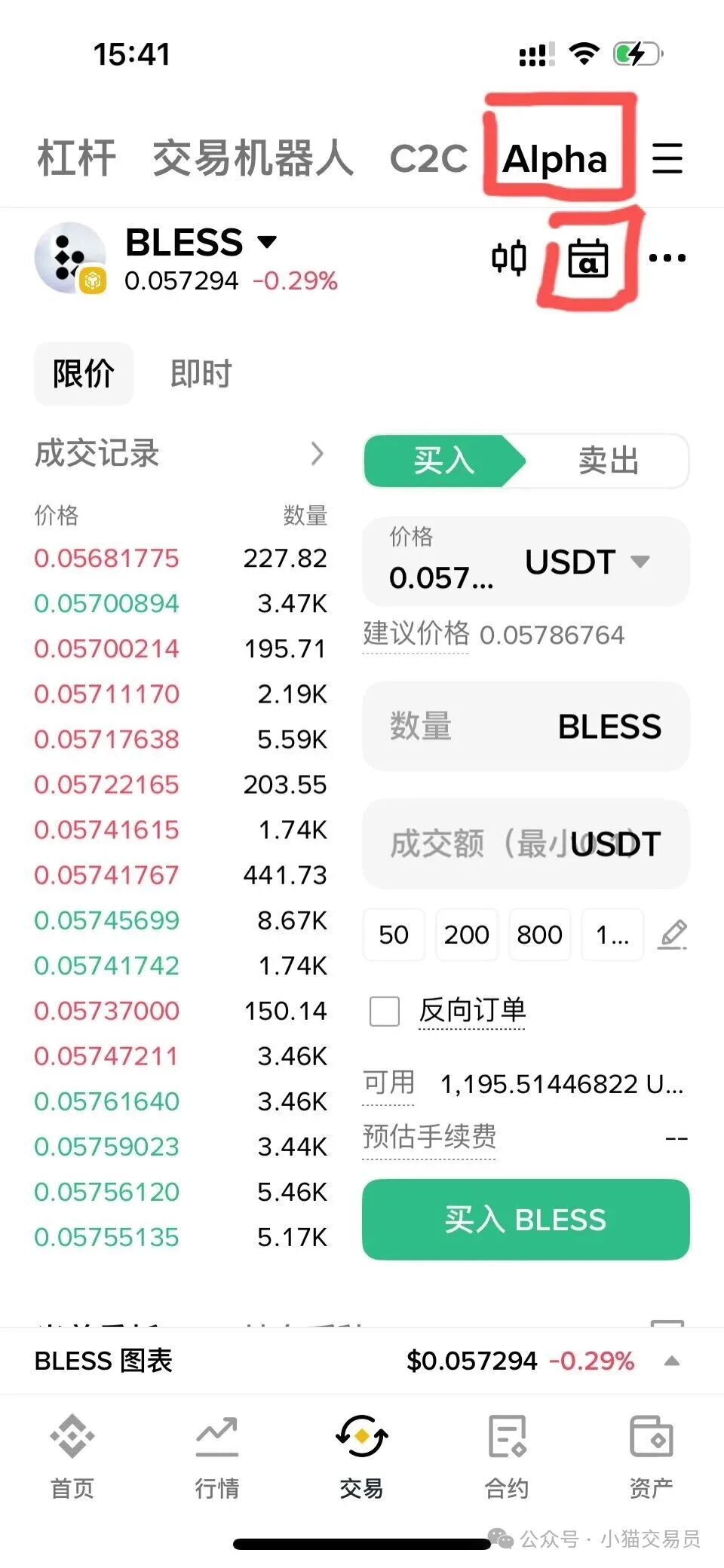Screen dimensions: 724x1568
Task: Open the hamburger menu at top
Action: pyautogui.click(x=667, y=158)
